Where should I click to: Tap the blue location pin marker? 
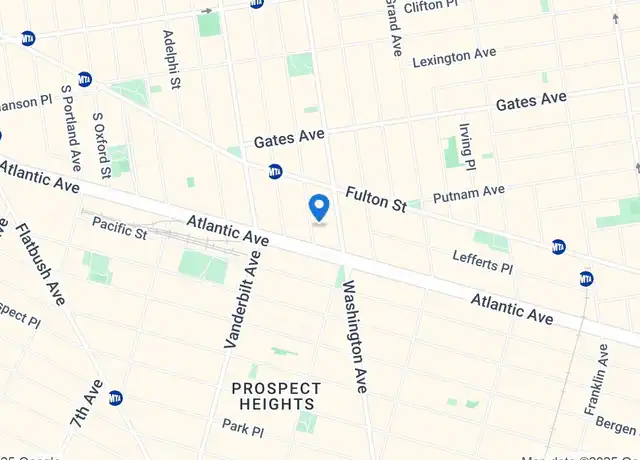click(319, 207)
